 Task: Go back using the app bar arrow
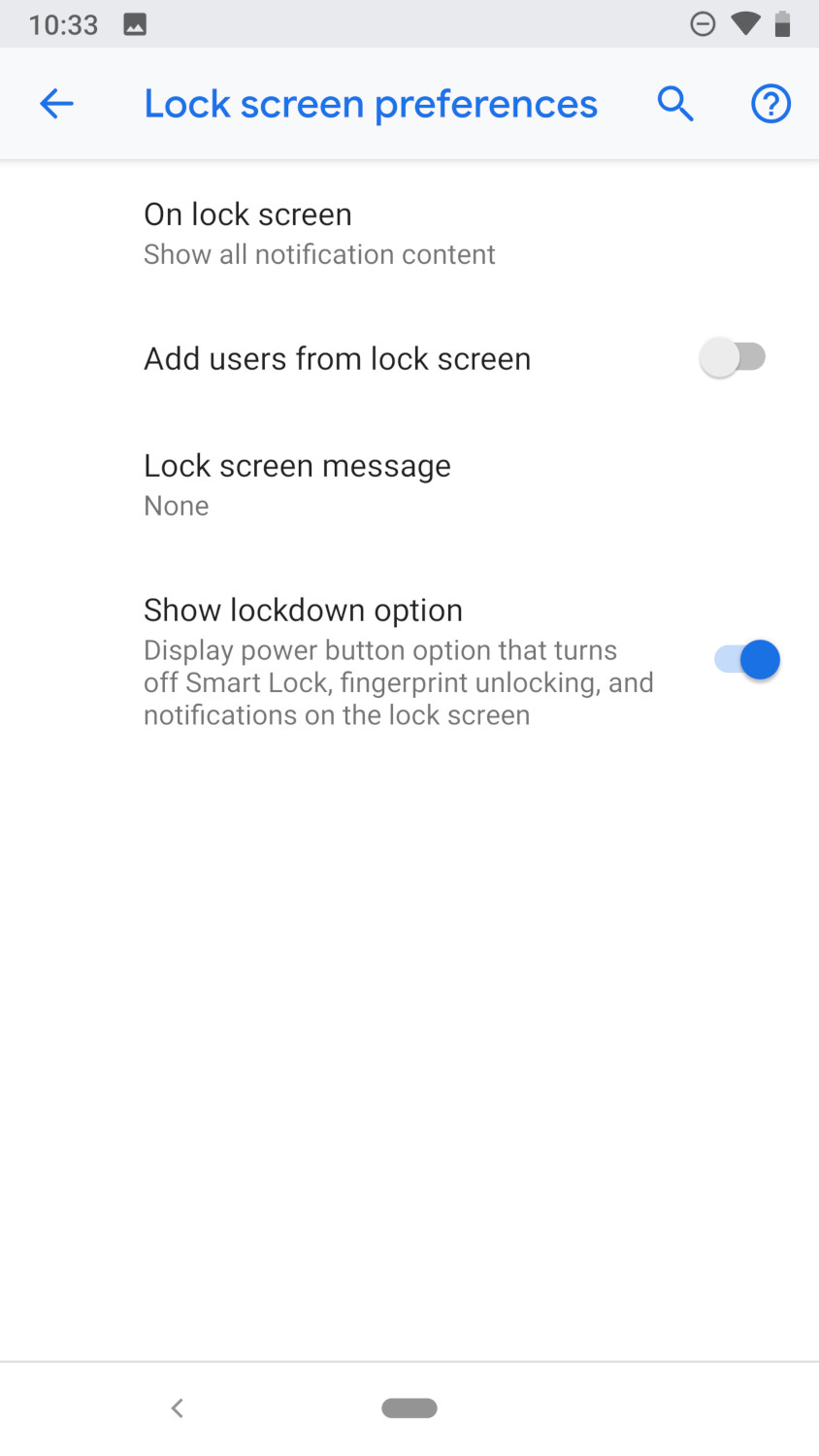(56, 104)
